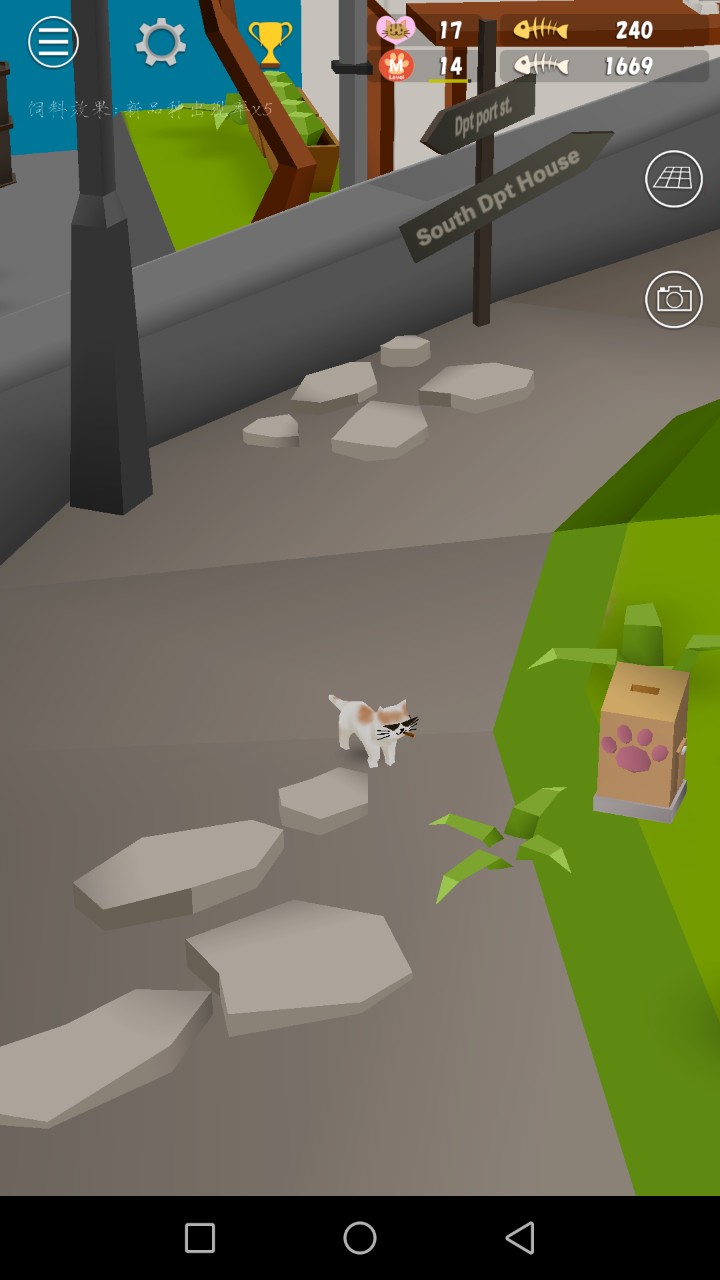Open the settings gear
The image size is (720, 1280).
tap(161, 42)
